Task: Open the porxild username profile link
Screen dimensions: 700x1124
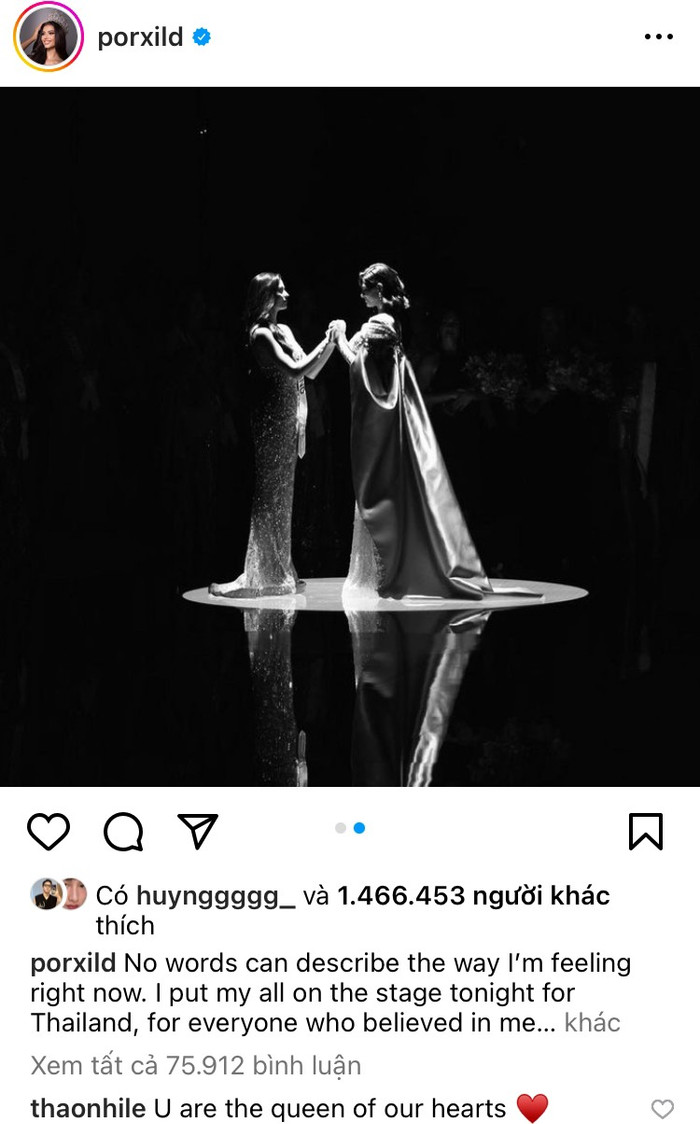Action: pos(140,38)
